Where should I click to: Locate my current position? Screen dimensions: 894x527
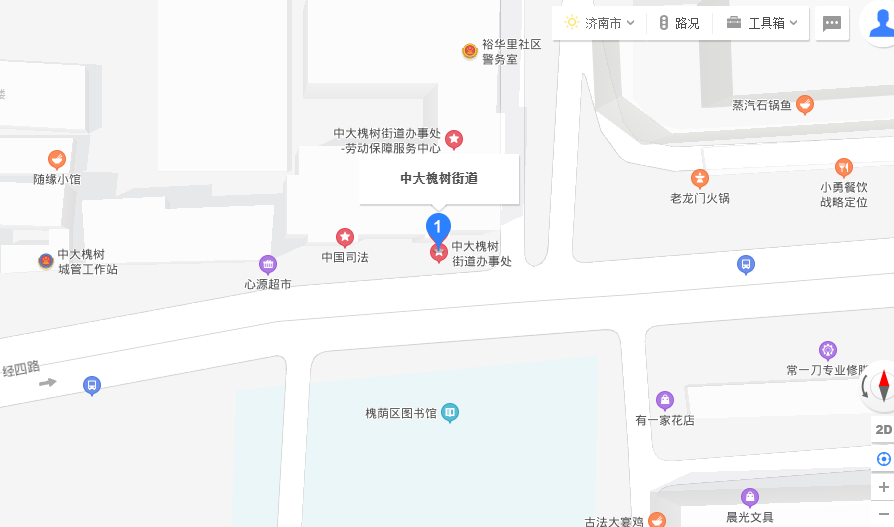pos(883,459)
